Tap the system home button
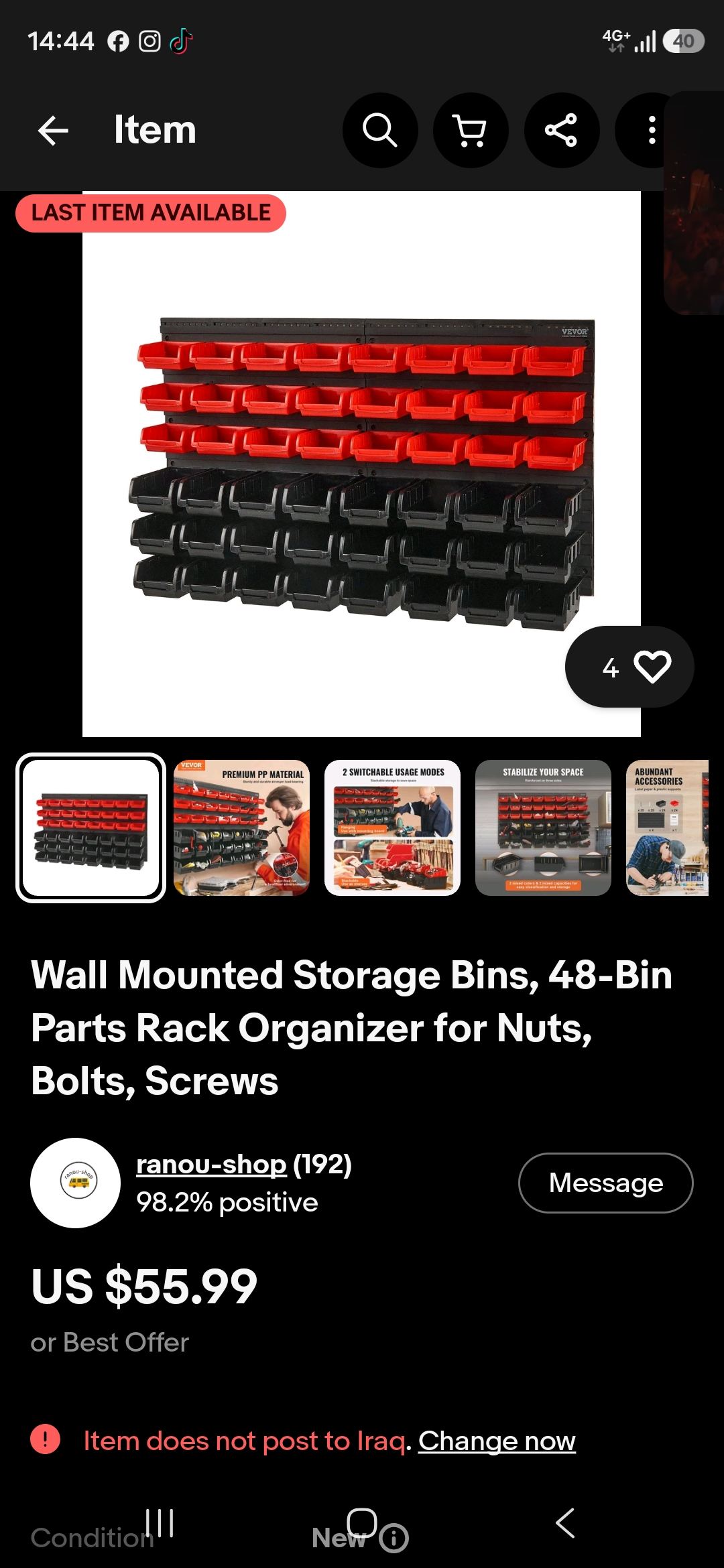The width and height of the screenshot is (724, 1568). coord(362,1522)
